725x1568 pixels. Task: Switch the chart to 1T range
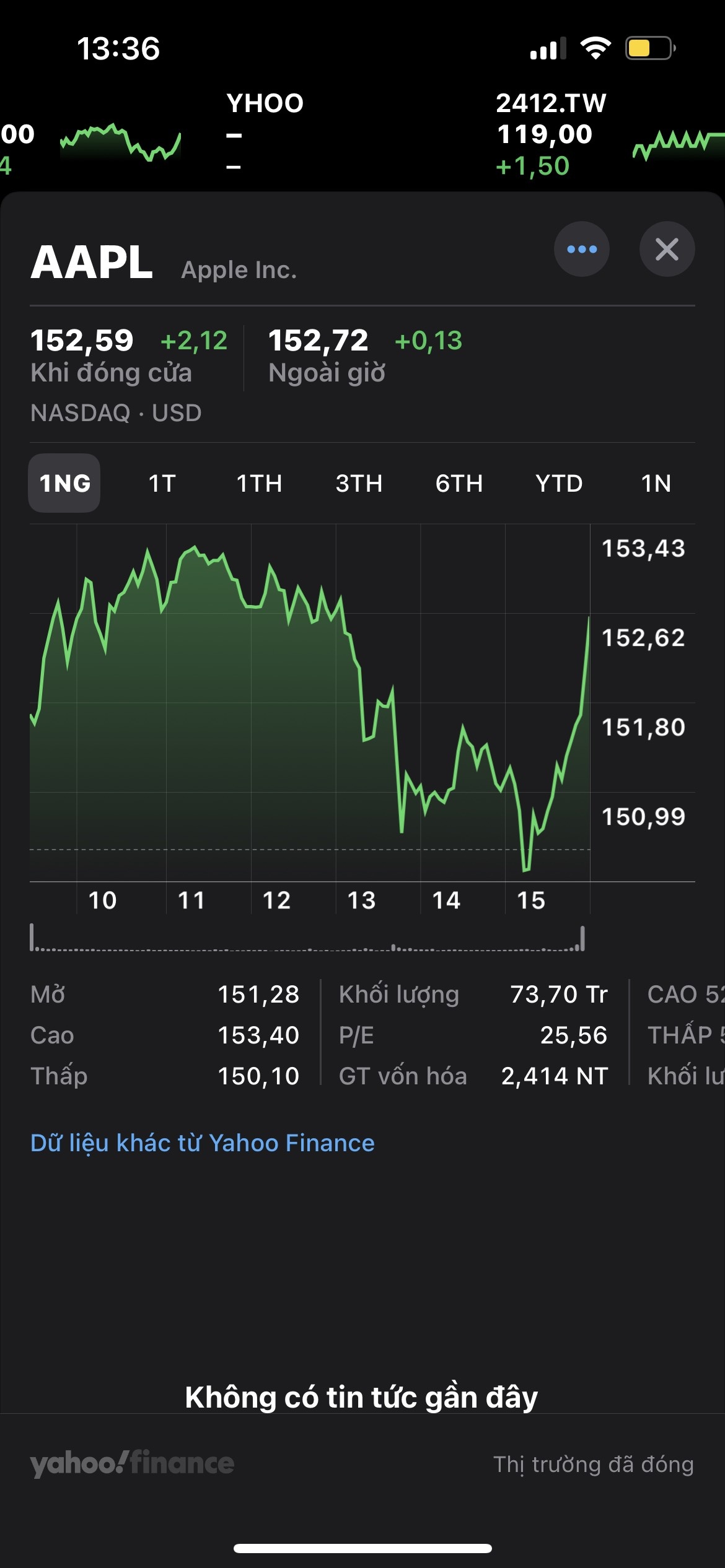pyautogui.click(x=162, y=483)
